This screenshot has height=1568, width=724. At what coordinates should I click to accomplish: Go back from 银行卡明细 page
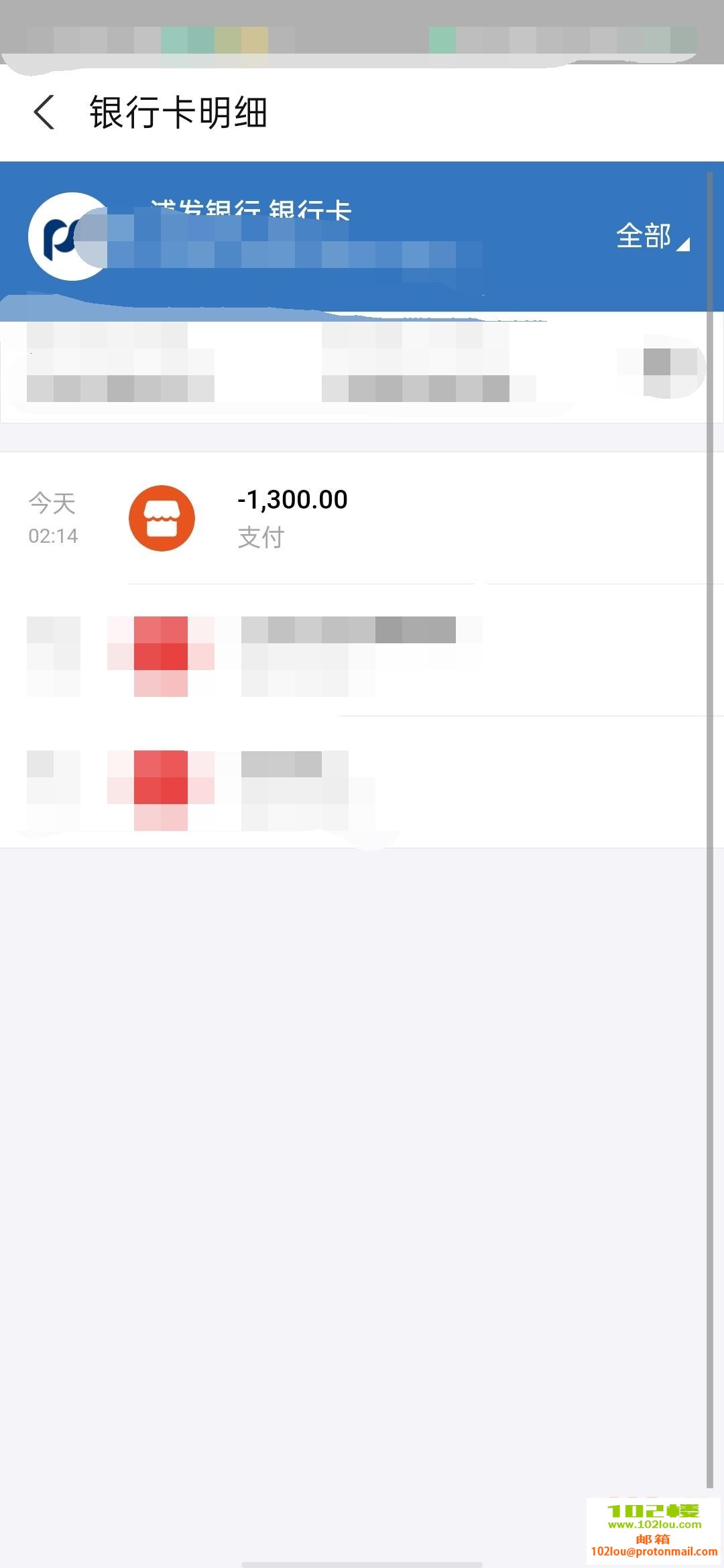coord(44,112)
